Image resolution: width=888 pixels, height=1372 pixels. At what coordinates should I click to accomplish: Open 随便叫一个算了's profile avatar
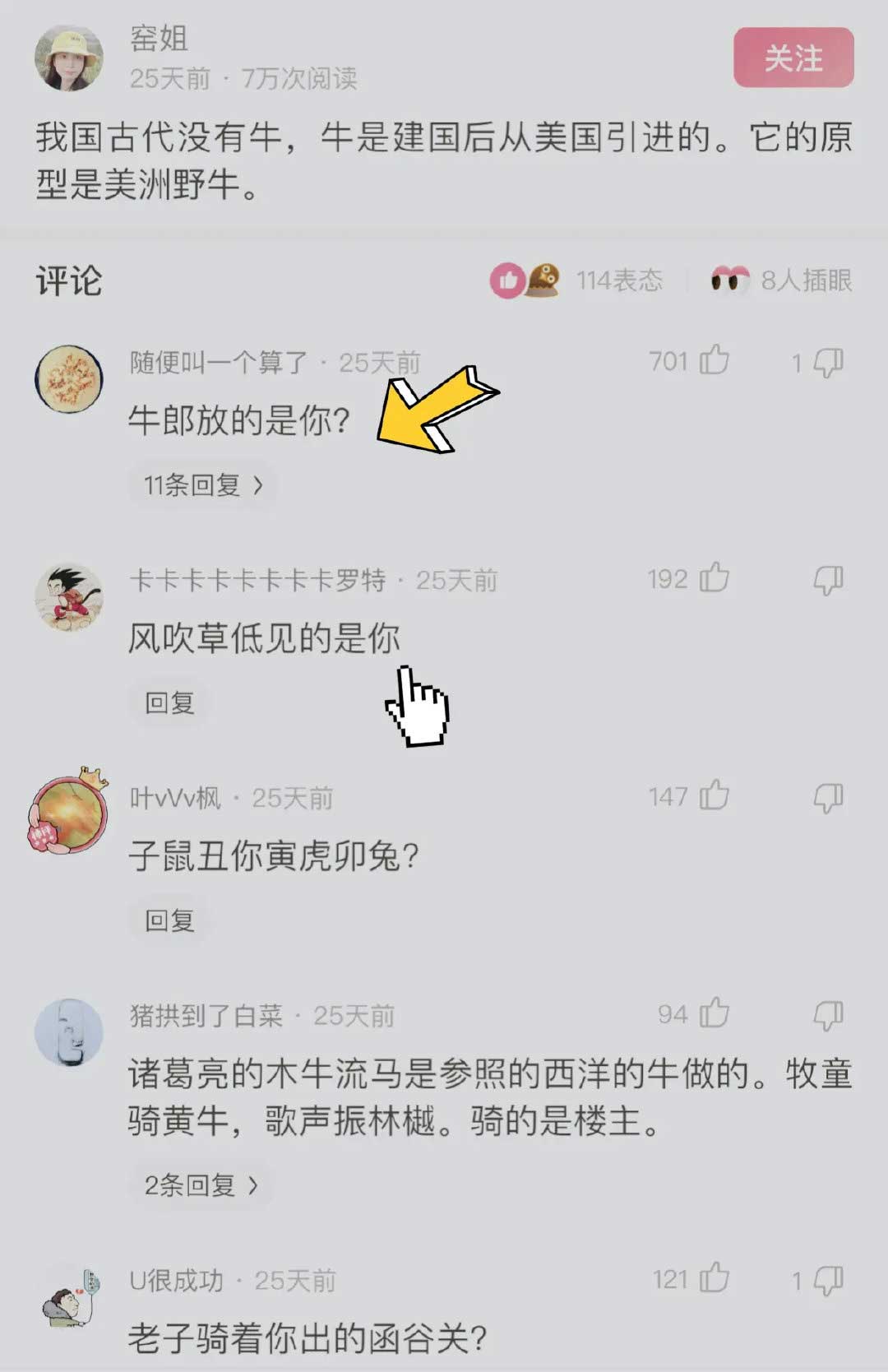click(x=69, y=379)
